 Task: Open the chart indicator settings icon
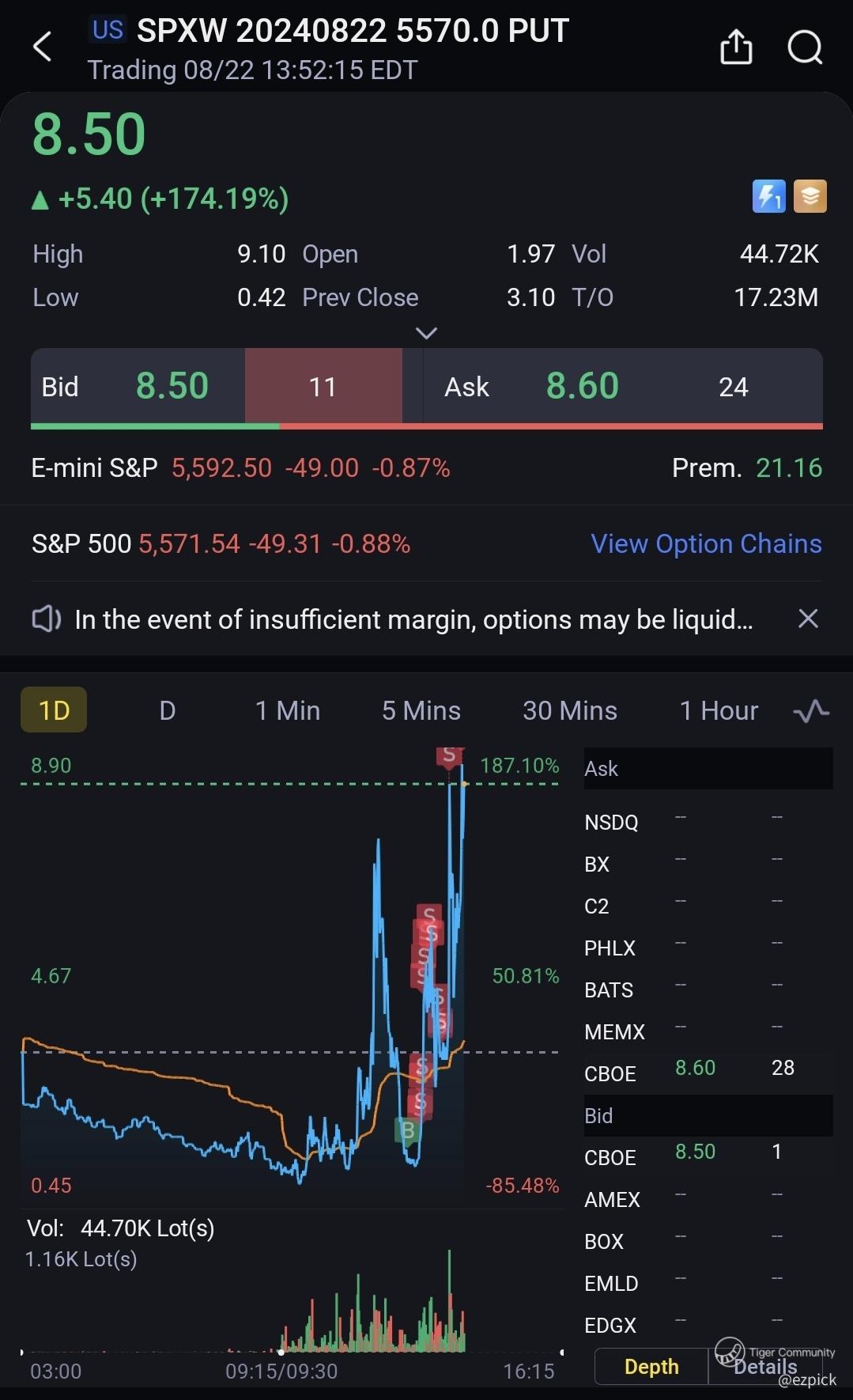[810, 711]
